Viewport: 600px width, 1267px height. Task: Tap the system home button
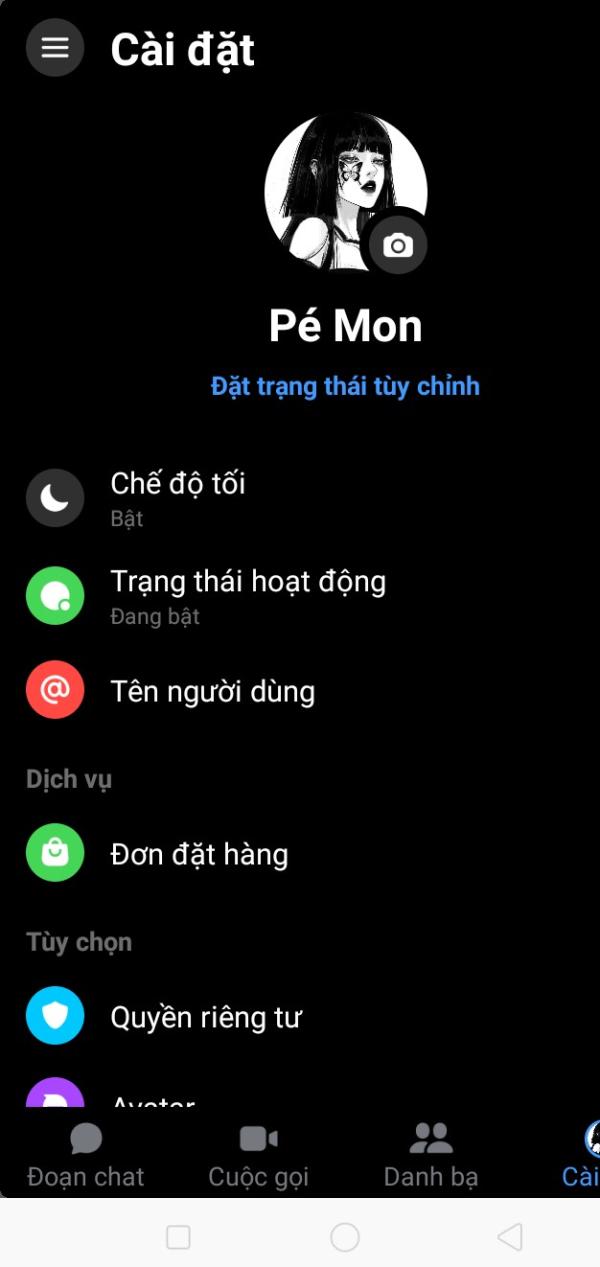(345, 1237)
